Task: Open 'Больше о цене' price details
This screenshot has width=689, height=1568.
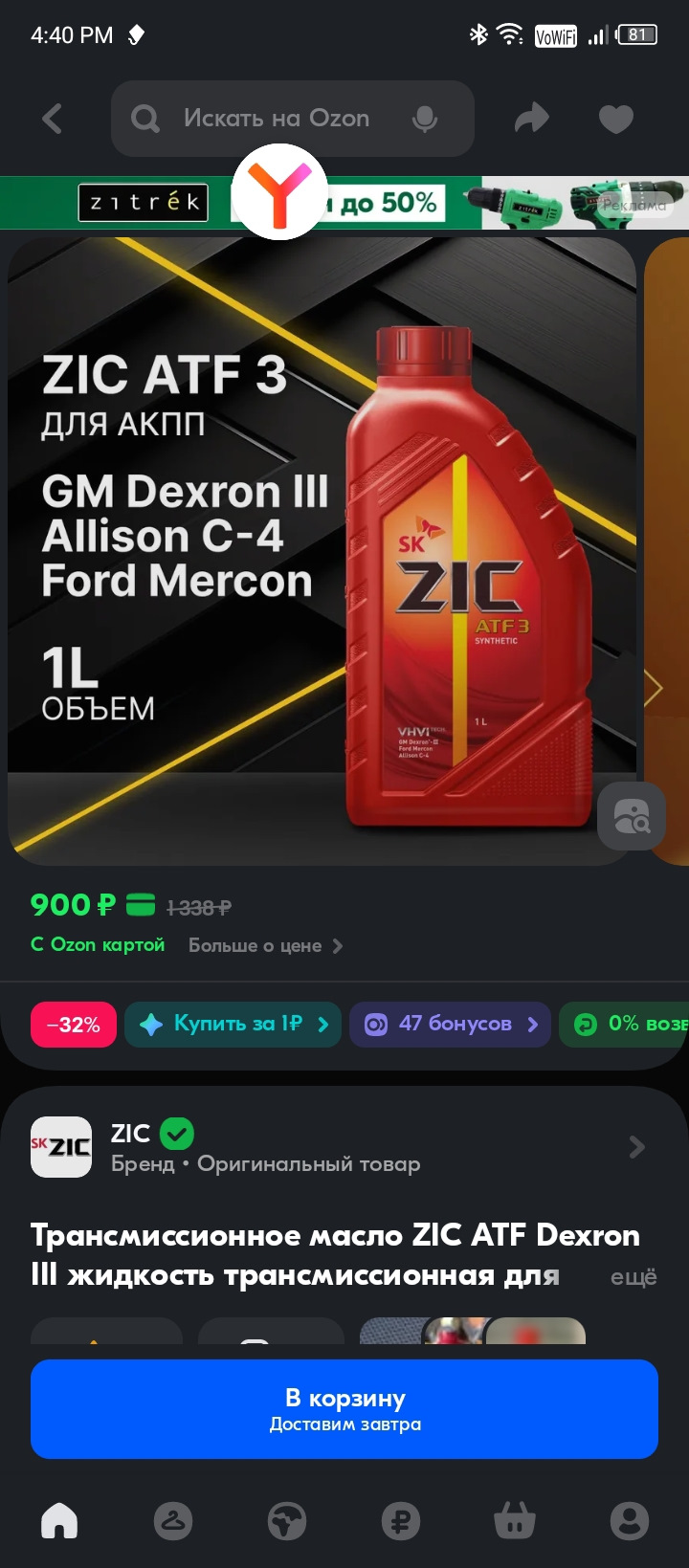Action: (265, 945)
